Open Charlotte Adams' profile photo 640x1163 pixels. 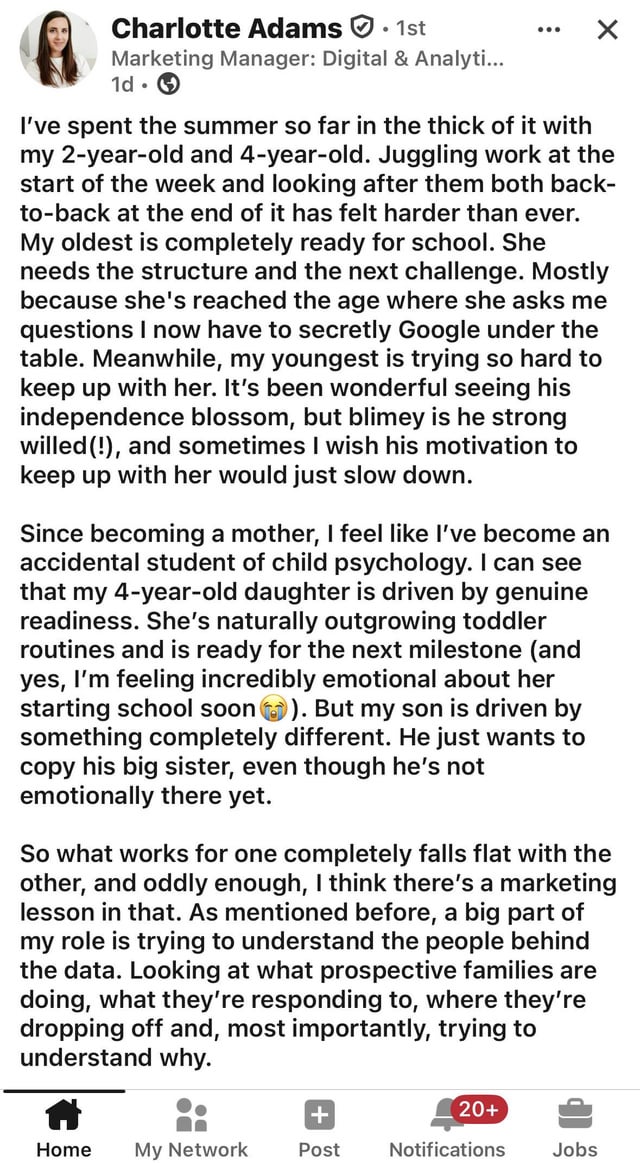pyautogui.click(x=59, y=49)
